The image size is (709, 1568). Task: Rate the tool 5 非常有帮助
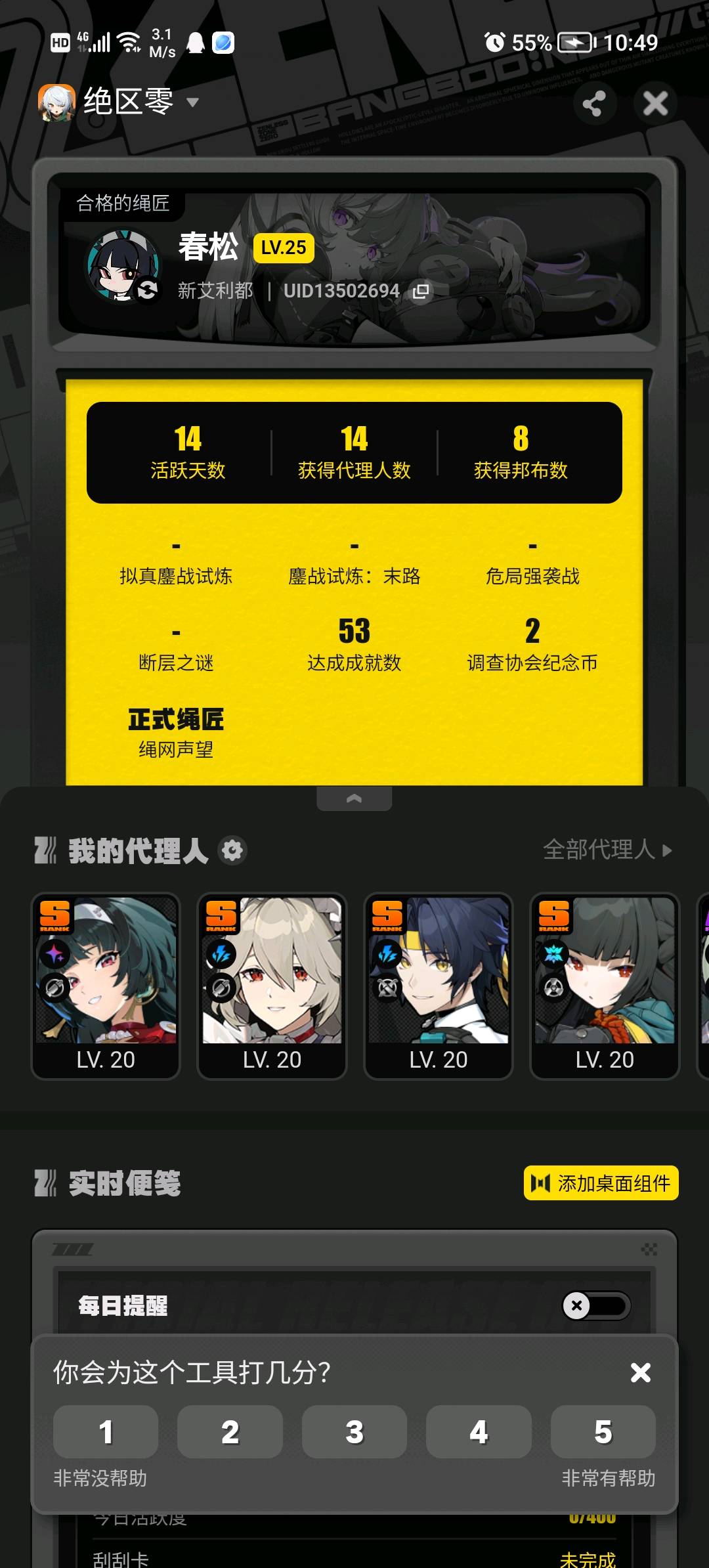pyautogui.click(x=603, y=1432)
